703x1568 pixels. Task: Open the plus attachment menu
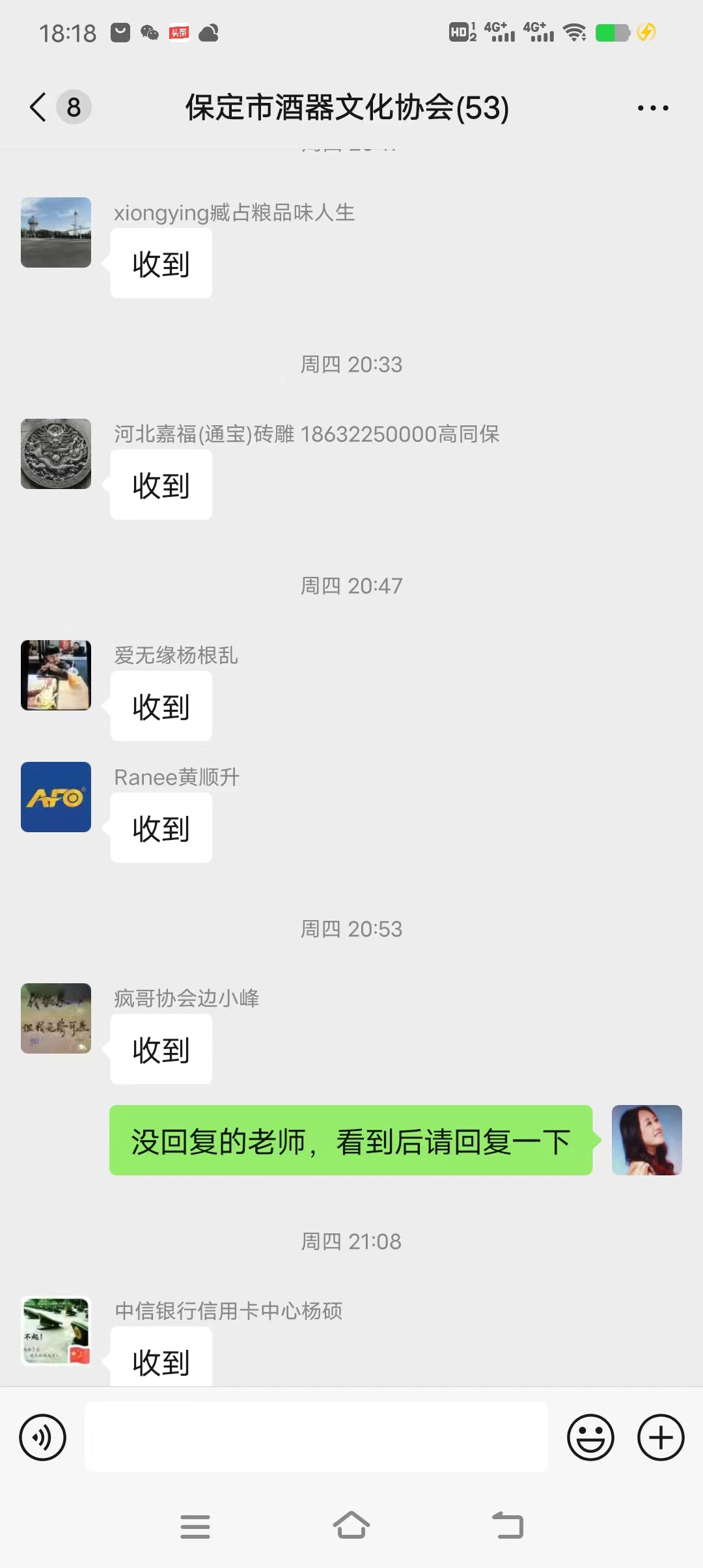[x=660, y=1437]
